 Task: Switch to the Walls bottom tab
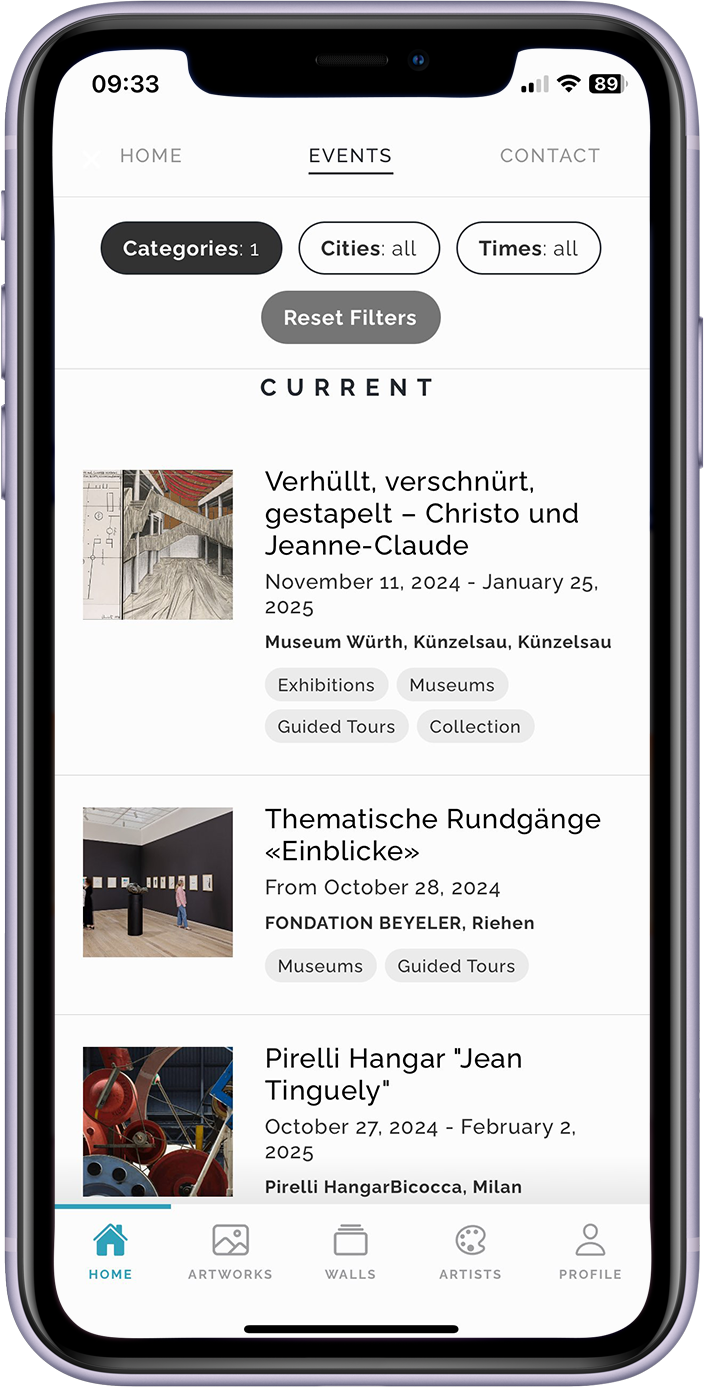click(350, 1250)
